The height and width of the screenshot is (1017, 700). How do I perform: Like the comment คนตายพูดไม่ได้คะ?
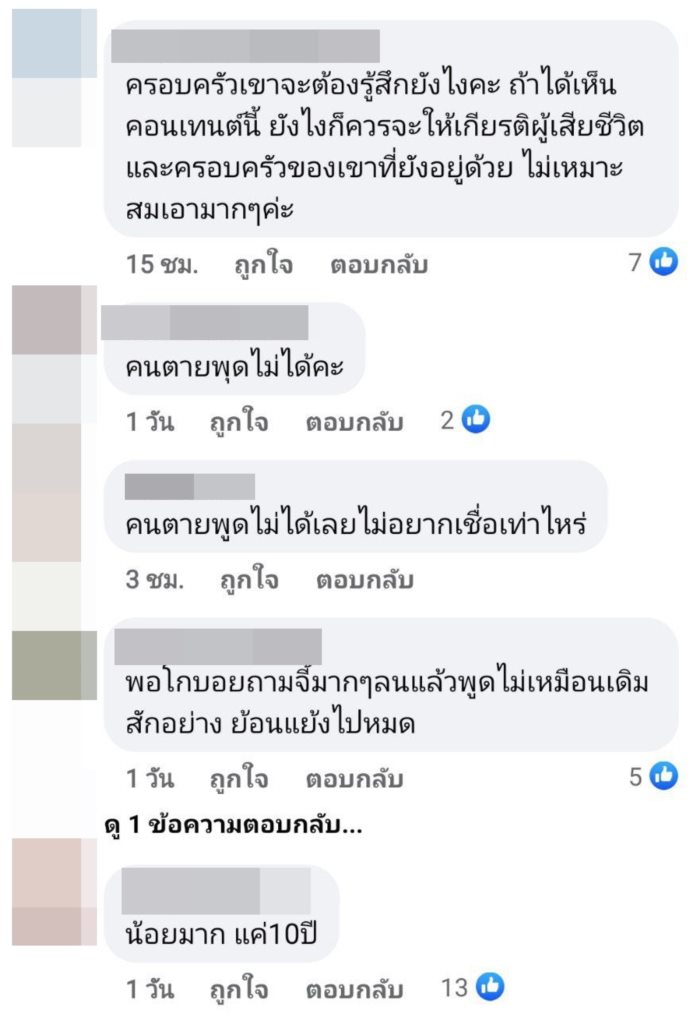238,422
